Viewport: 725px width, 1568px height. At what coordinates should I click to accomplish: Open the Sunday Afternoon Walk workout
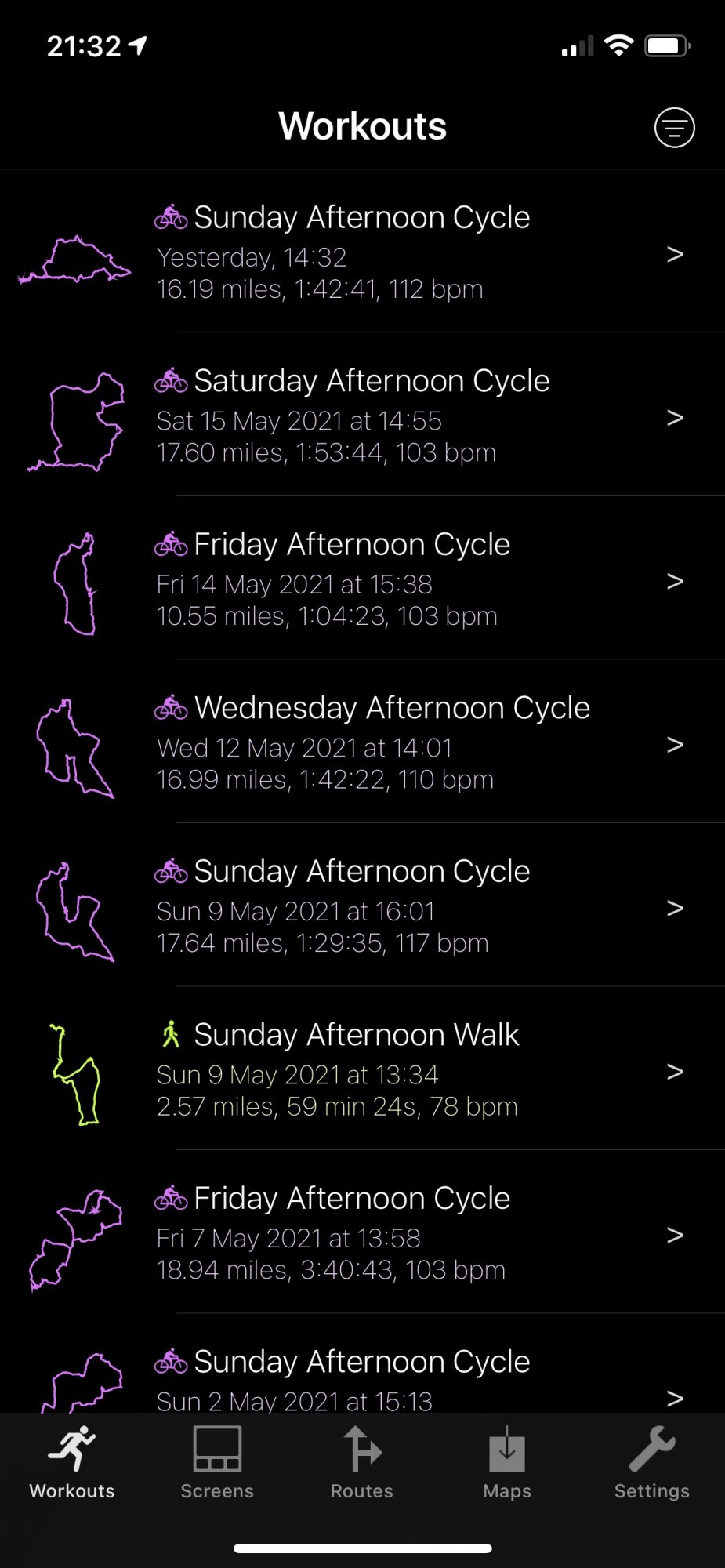pyautogui.click(x=362, y=1069)
